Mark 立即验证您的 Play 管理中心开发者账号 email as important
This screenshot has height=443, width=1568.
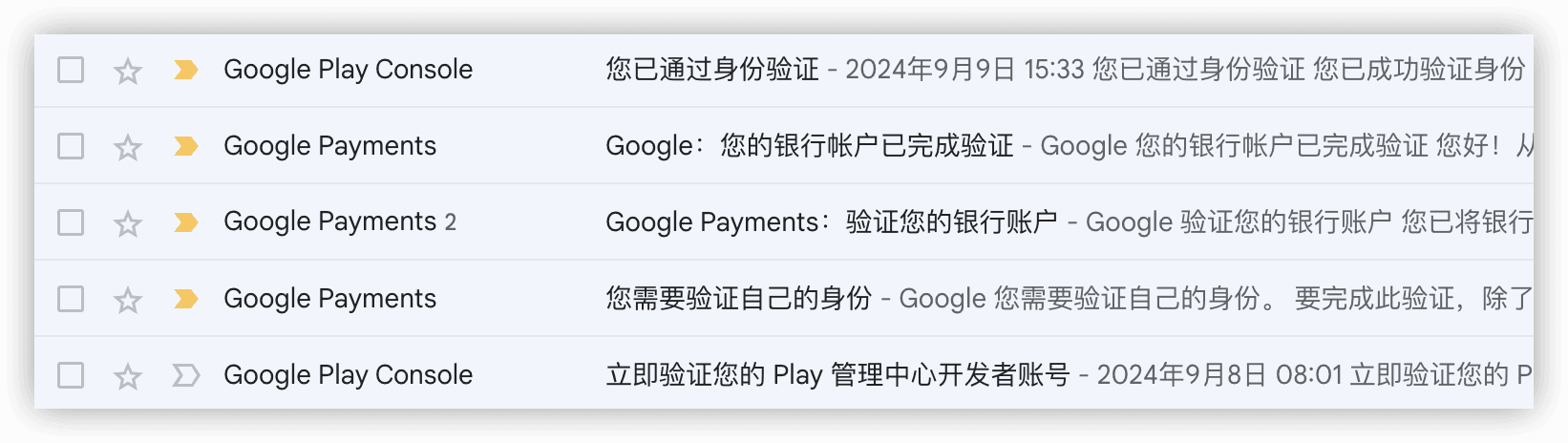(185, 375)
